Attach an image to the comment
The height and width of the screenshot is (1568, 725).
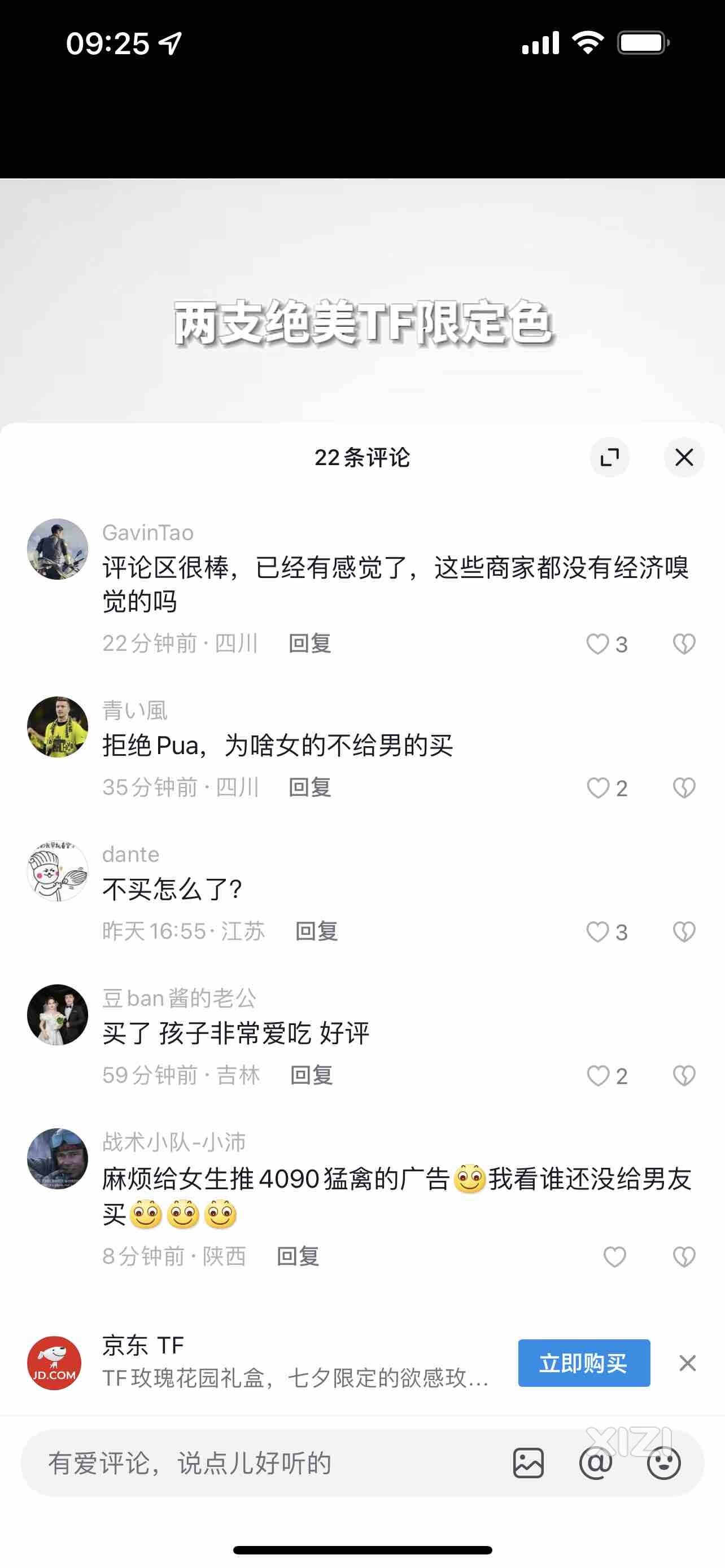point(529,1464)
